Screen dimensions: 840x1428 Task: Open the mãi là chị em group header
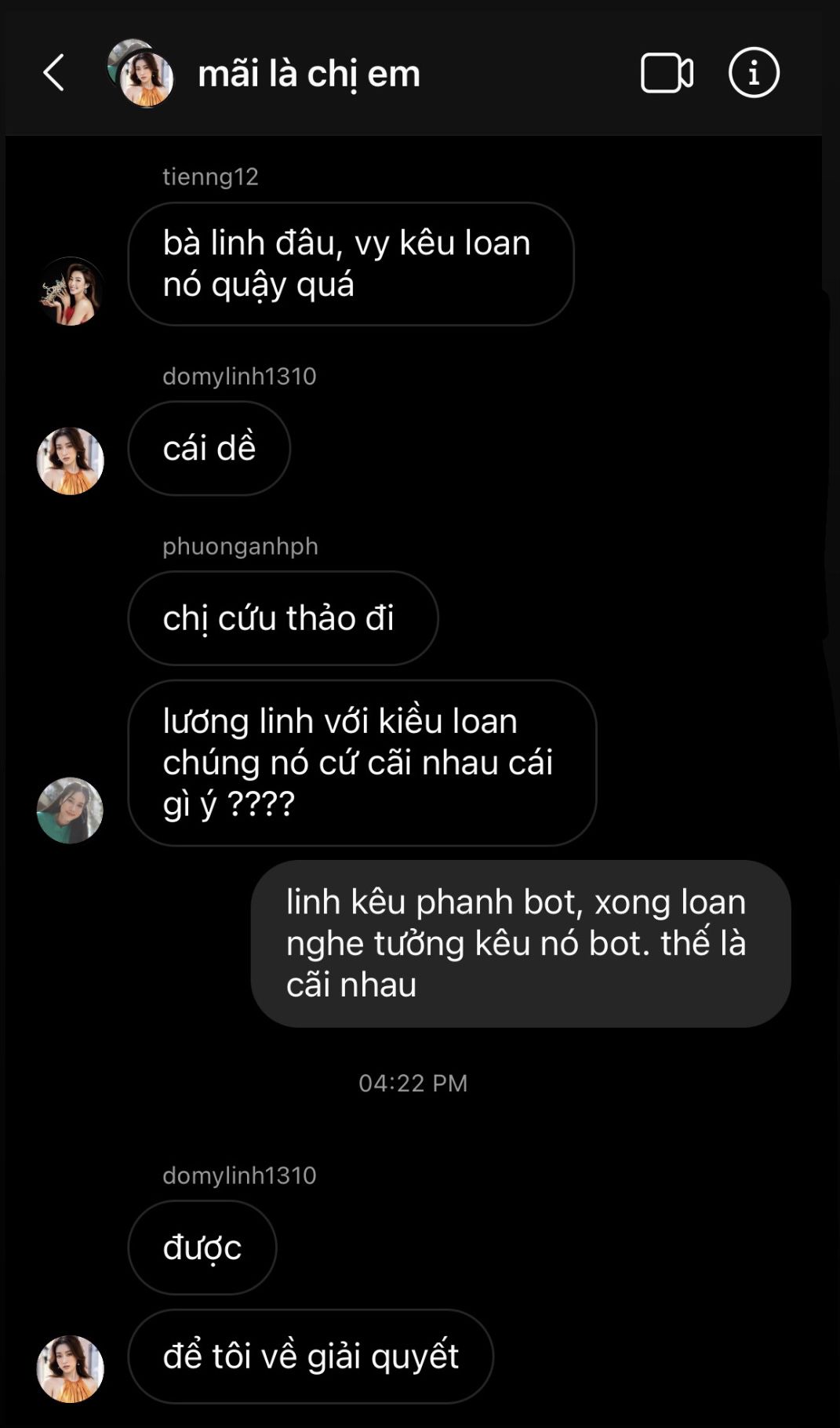[308, 74]
